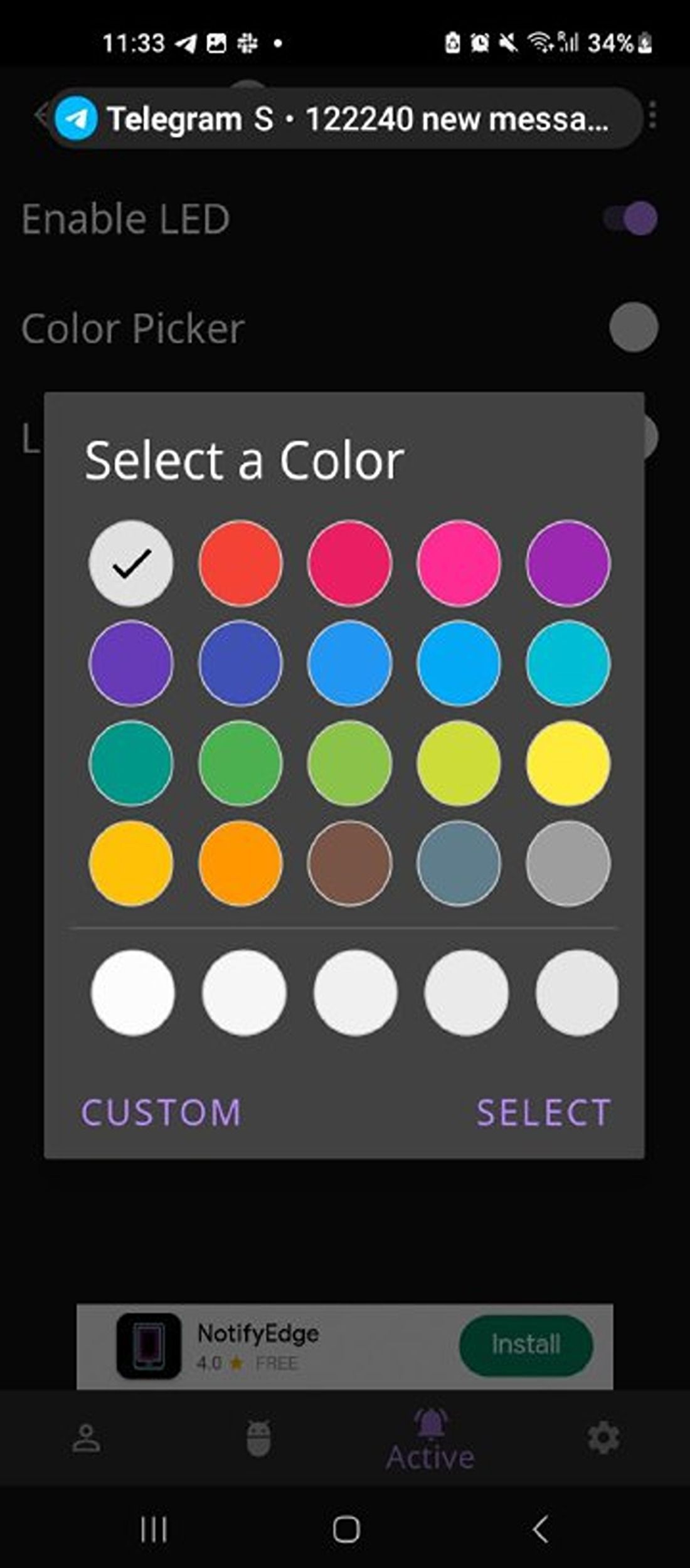Open the Telegram notification banner
Viewport: 690px width, 1568px height.
[x=345, y=119]
